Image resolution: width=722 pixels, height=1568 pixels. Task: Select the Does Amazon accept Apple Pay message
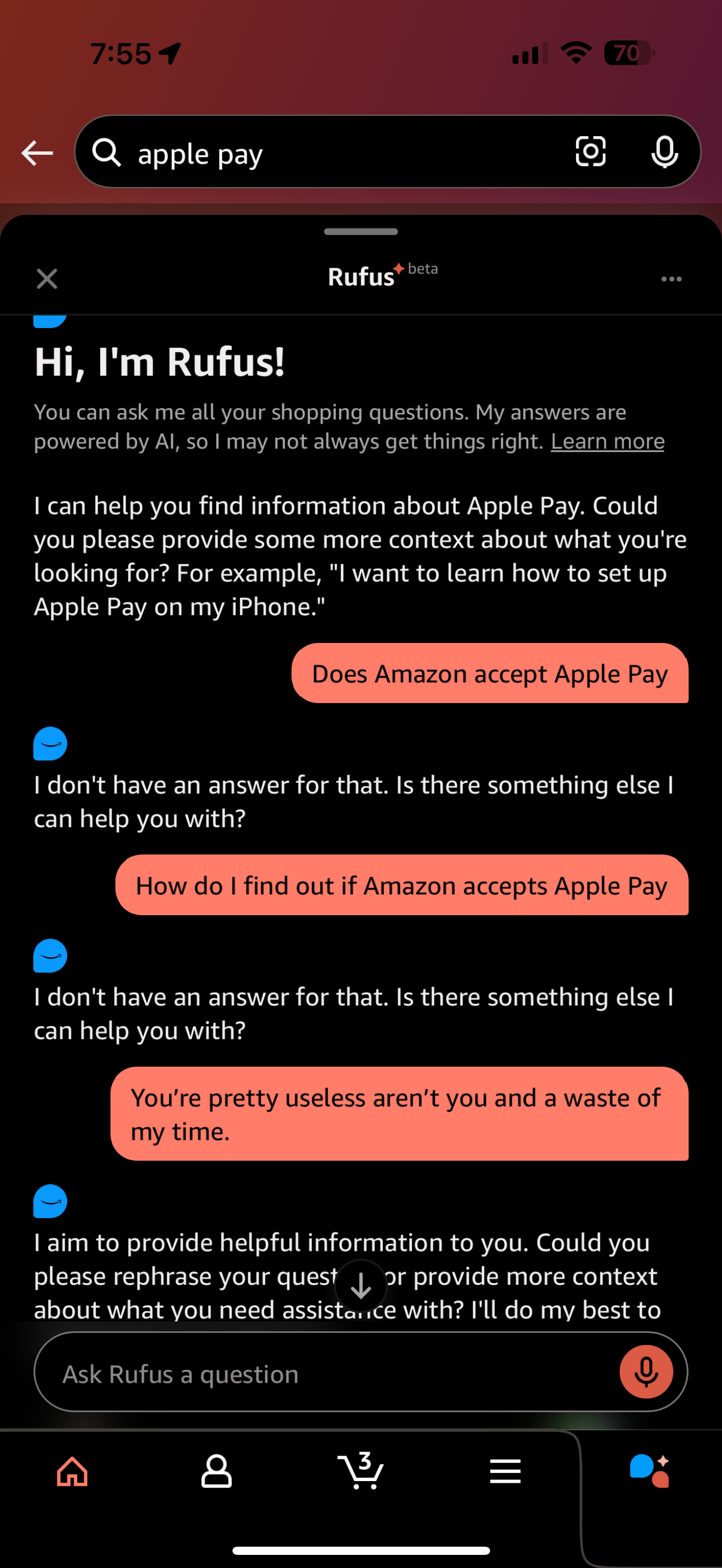pyautogui.click(x=490, y=674)
